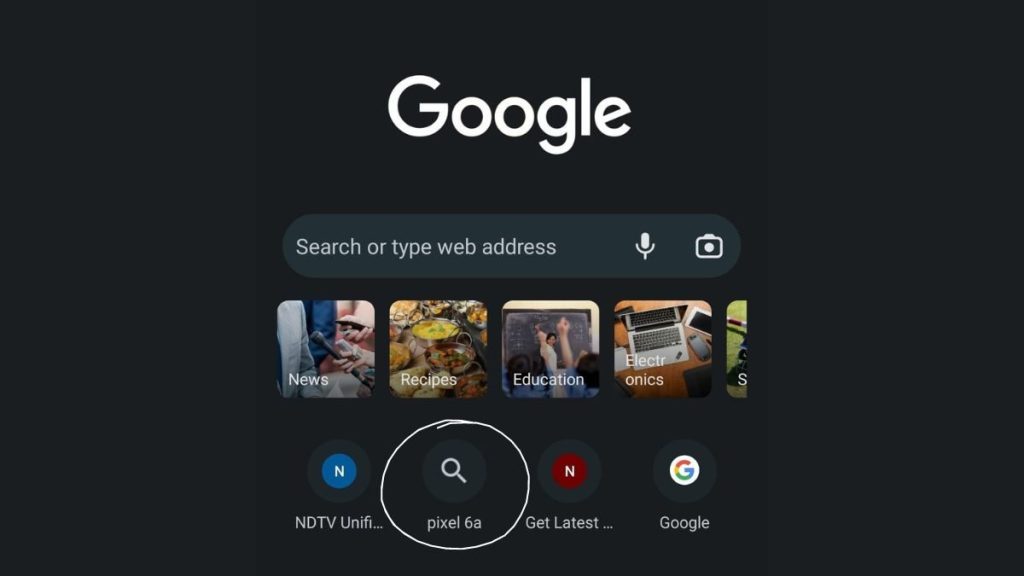
Task: Select the Education category tile
Action: tap(550, 349)
